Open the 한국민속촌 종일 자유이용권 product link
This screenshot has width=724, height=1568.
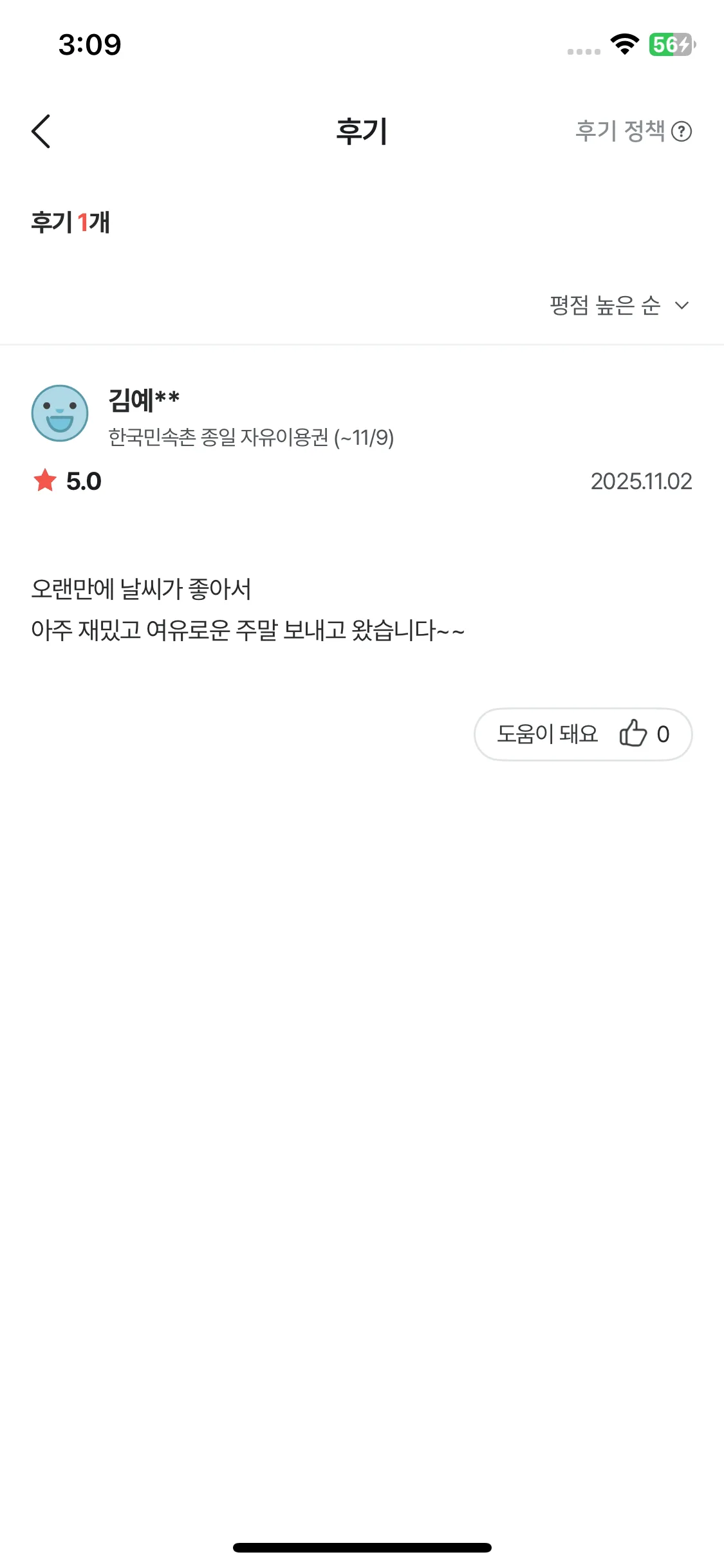pos(252,437)
